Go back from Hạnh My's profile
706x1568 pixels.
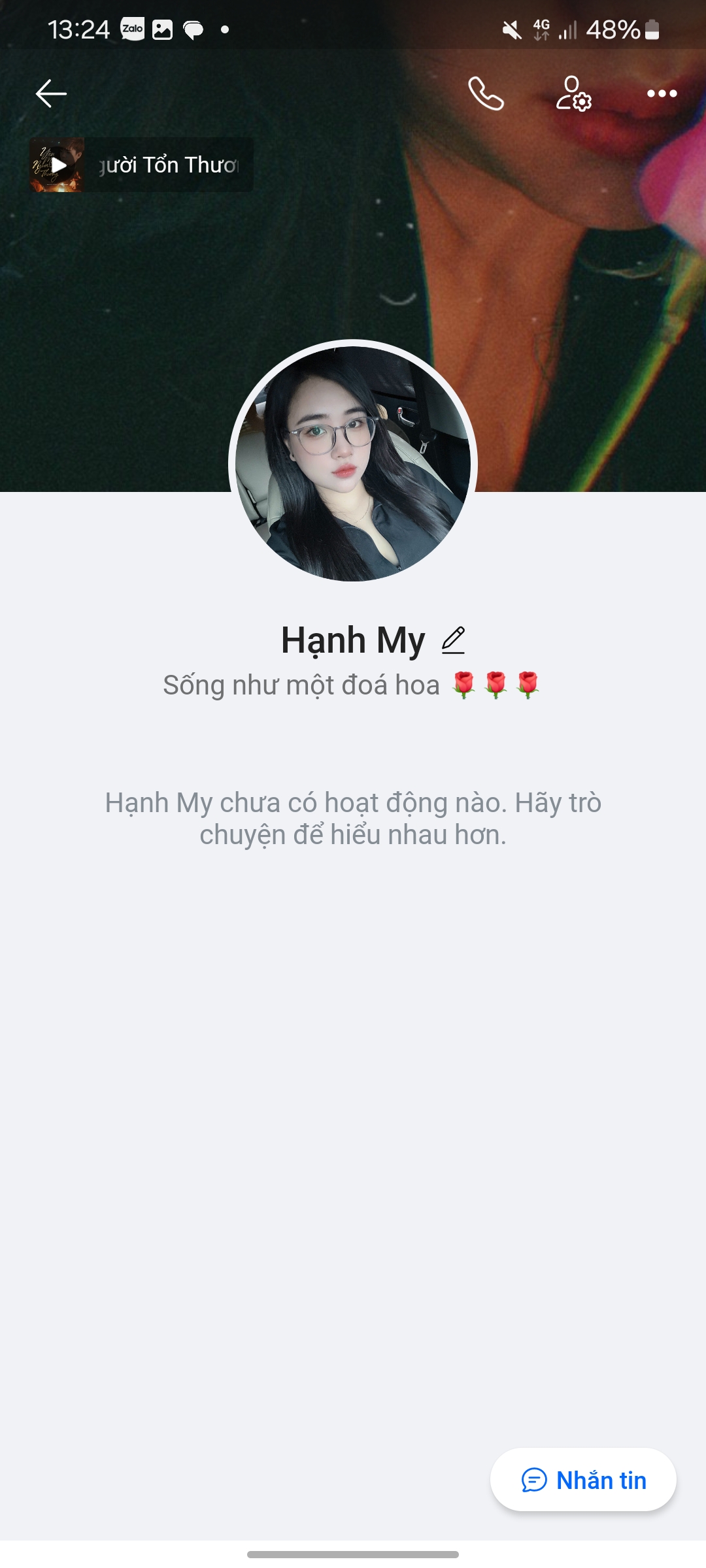[51, 93]
